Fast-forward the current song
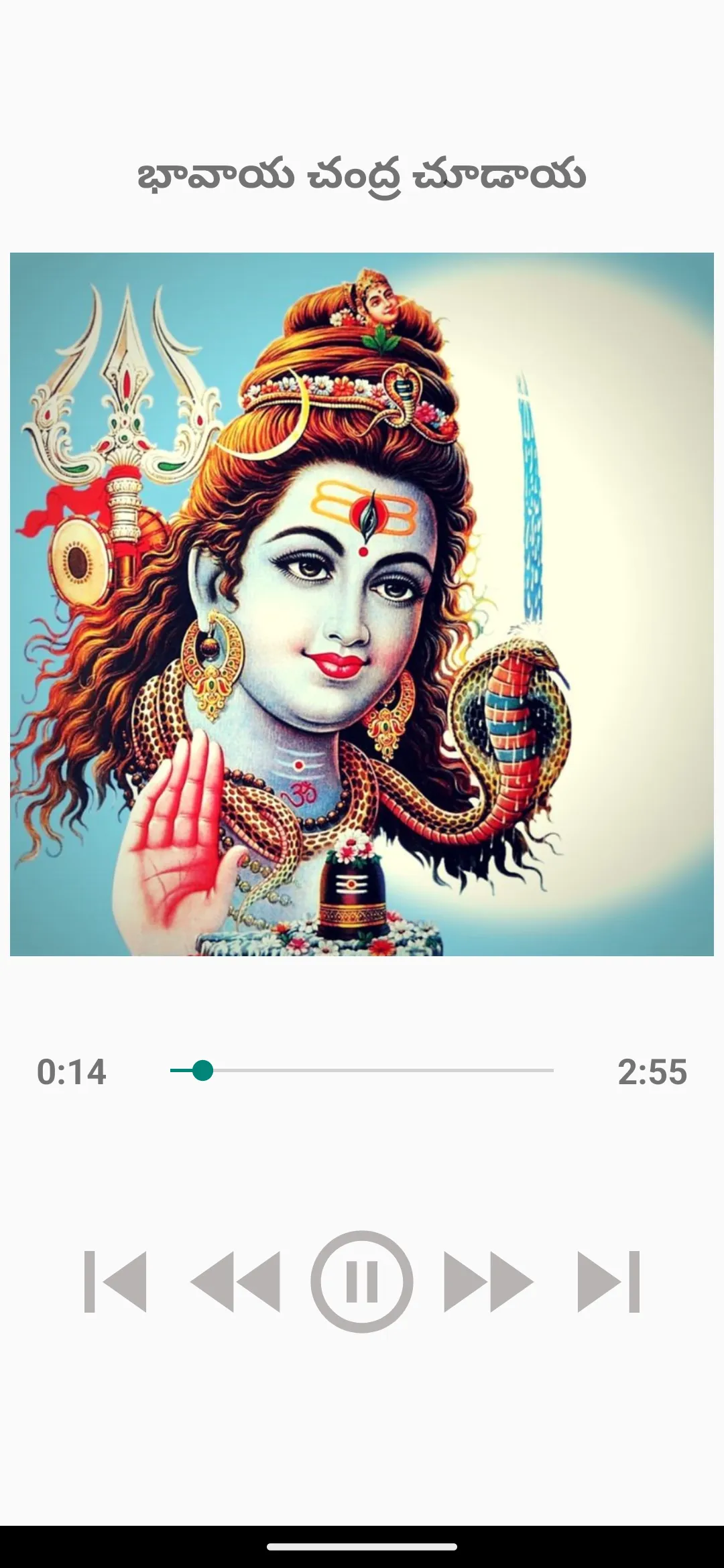724x1568 pixels. click(x=489, y=1281)
